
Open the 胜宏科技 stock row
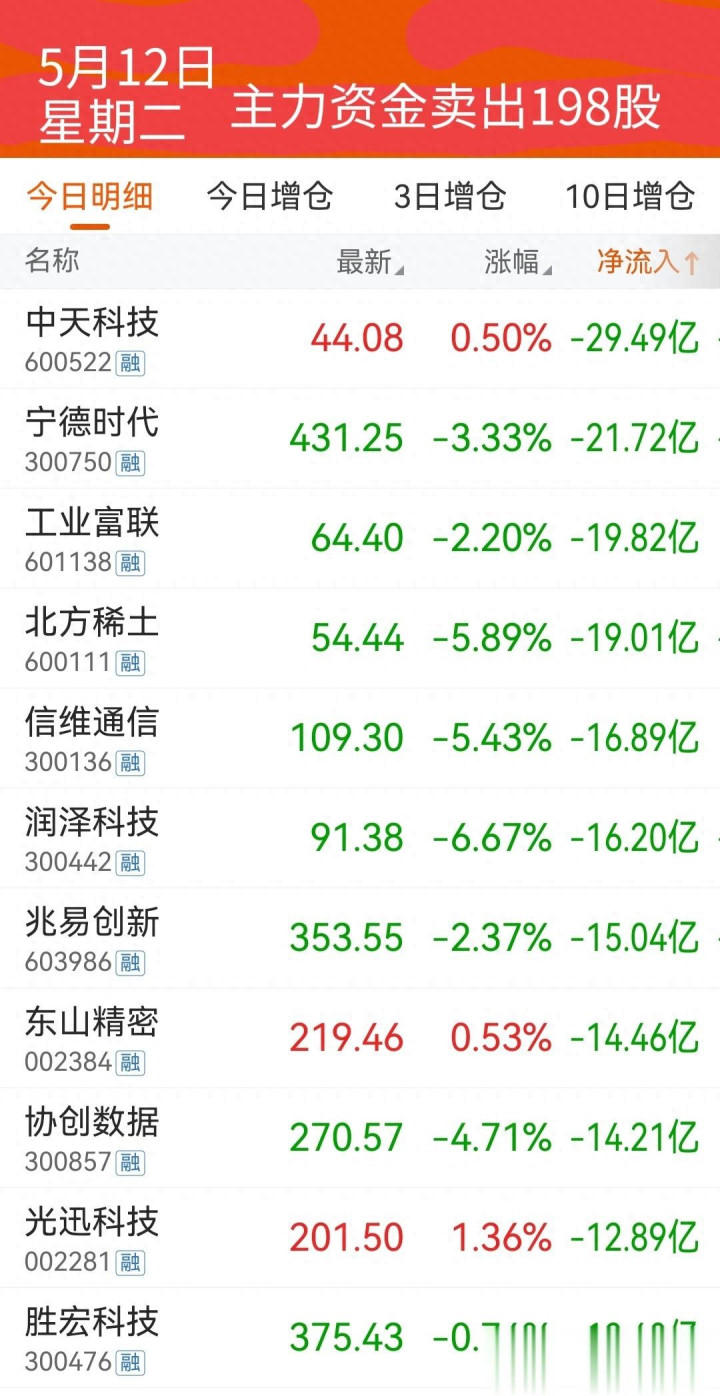coord(360,1339)
